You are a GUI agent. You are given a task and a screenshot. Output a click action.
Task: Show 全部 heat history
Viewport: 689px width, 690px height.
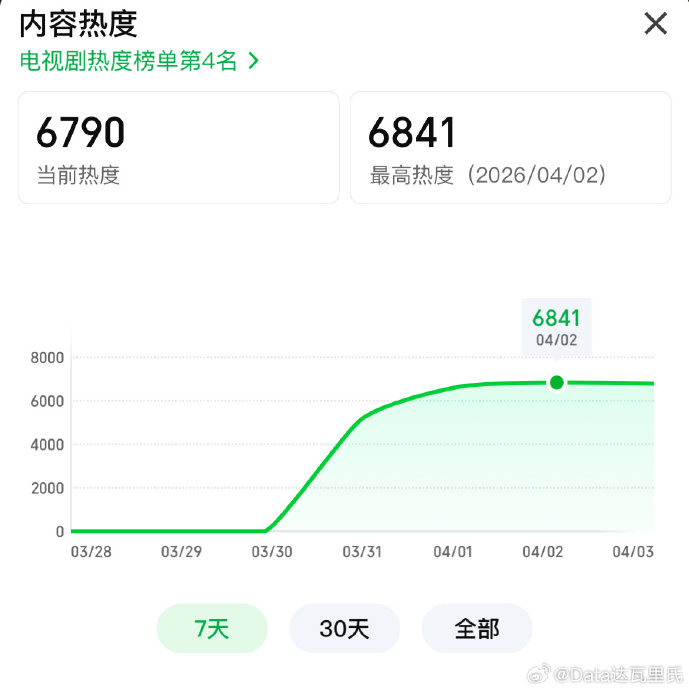[477, 628]
